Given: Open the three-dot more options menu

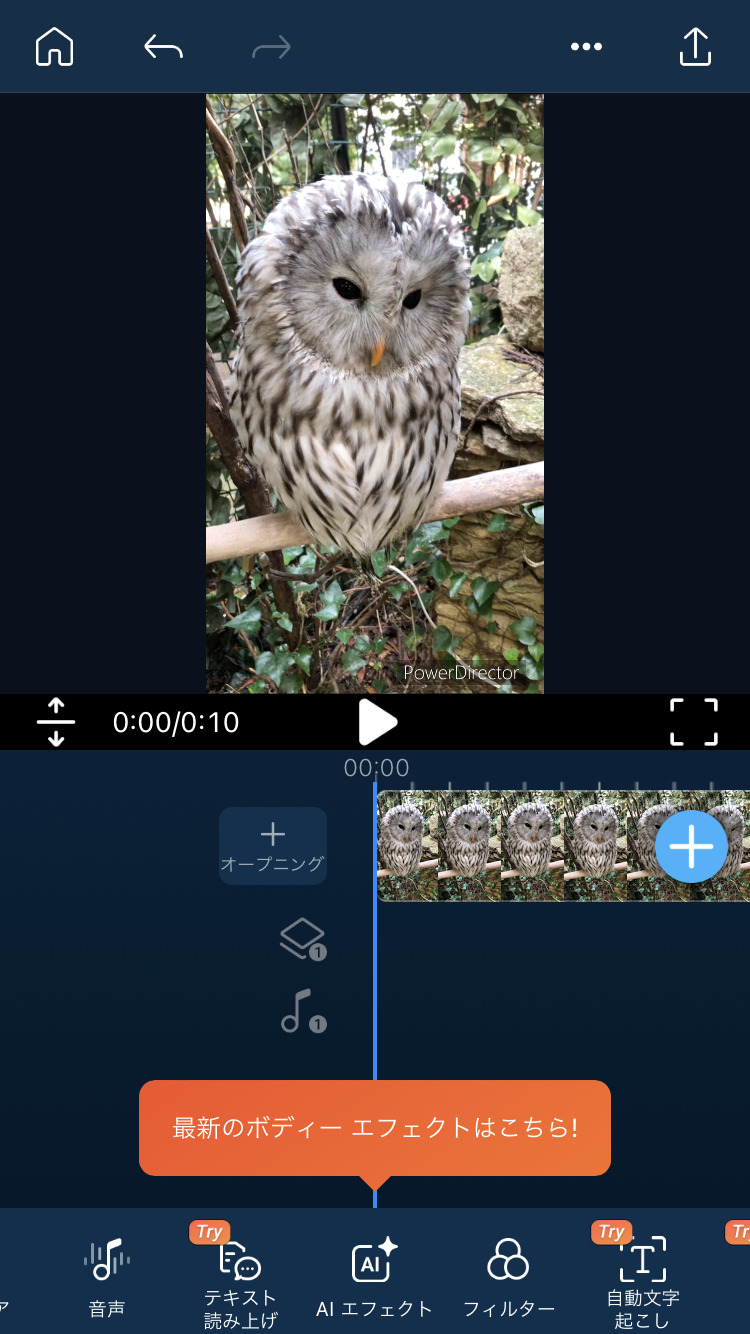Looking at the screenshot, I should pyautogui.click(x=586, y=47).
